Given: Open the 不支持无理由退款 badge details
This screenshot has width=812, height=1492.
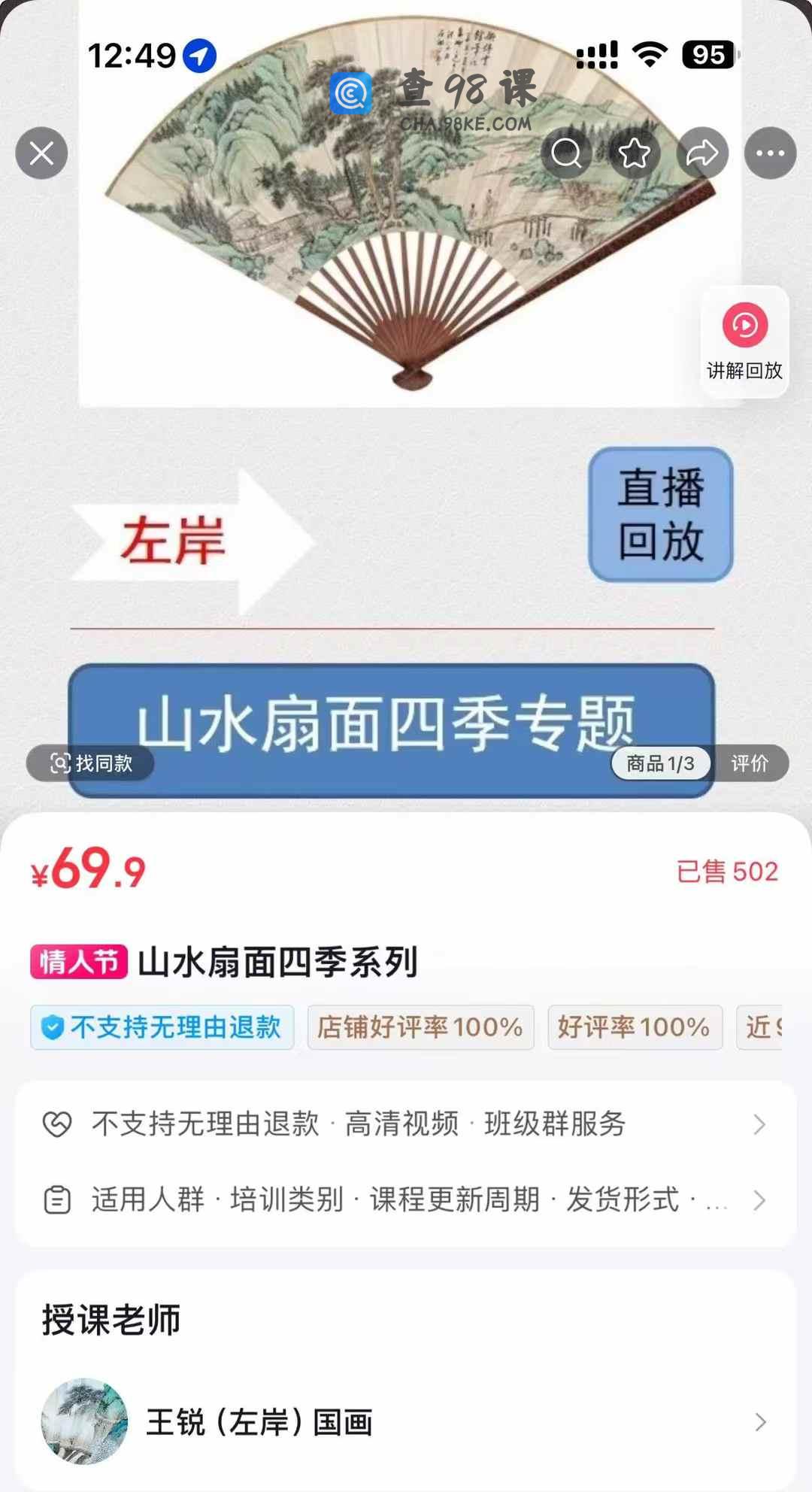Looking at the screenshot, I should tap(162, 1027).
